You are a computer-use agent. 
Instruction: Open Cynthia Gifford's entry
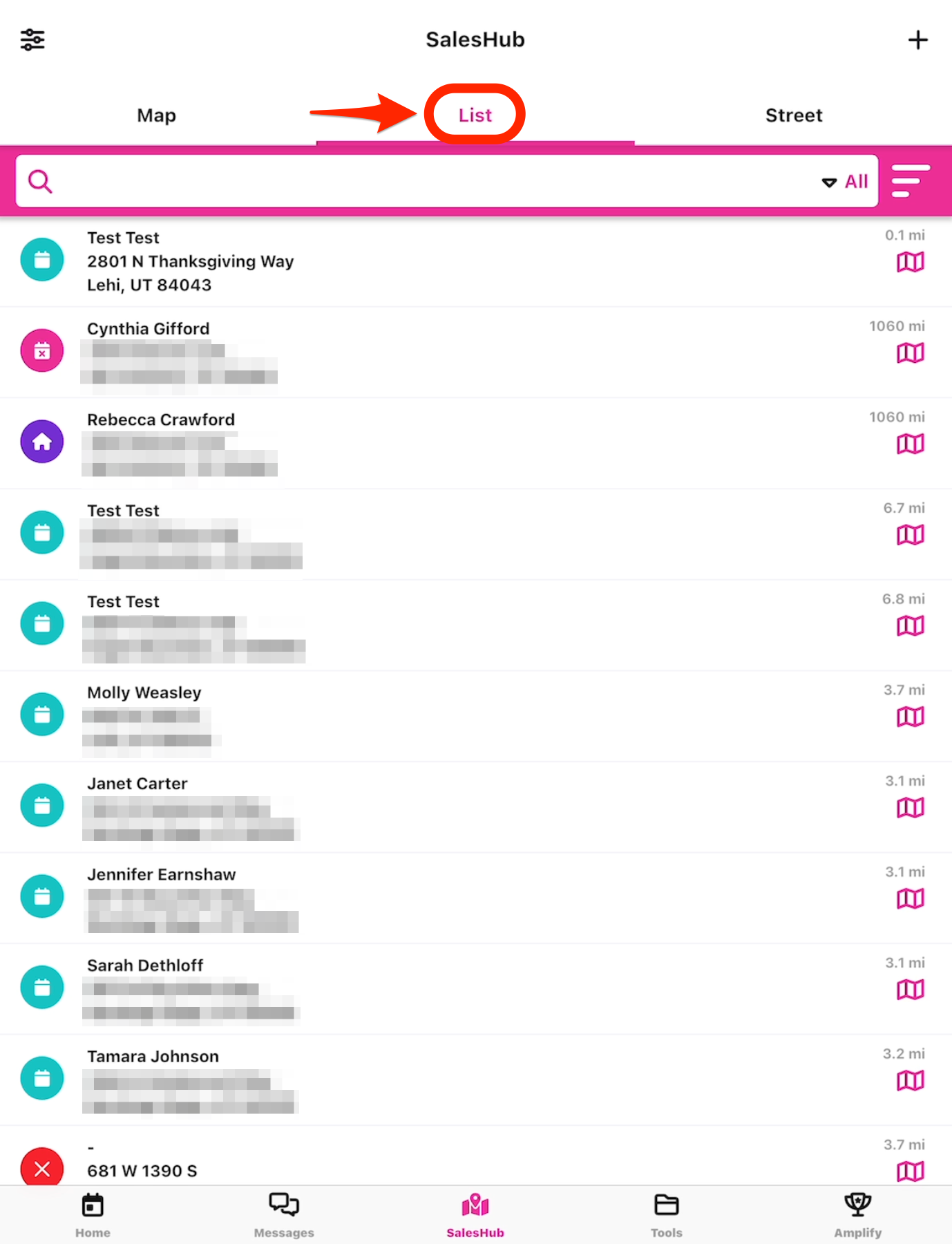coord(149,329)
